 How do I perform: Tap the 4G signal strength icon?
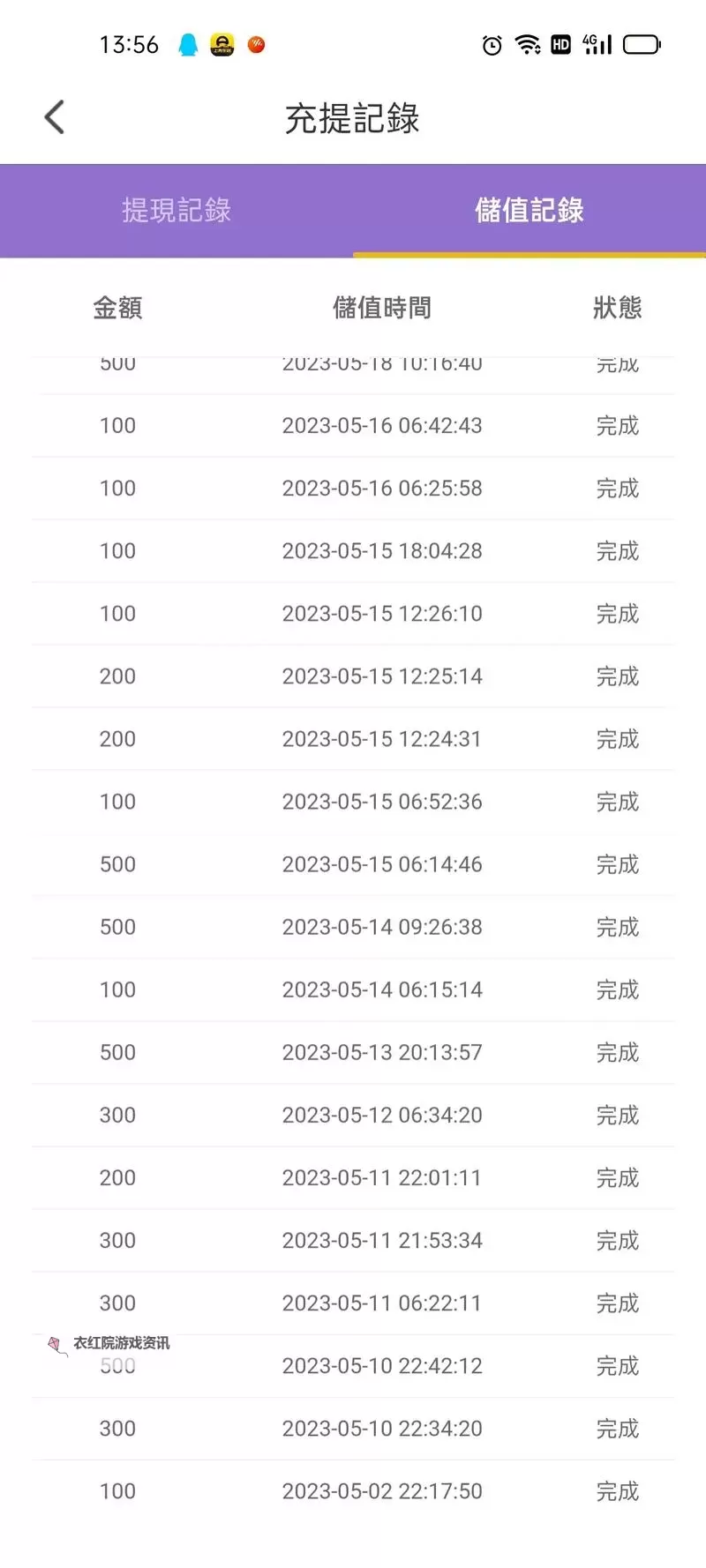(595, 44)
